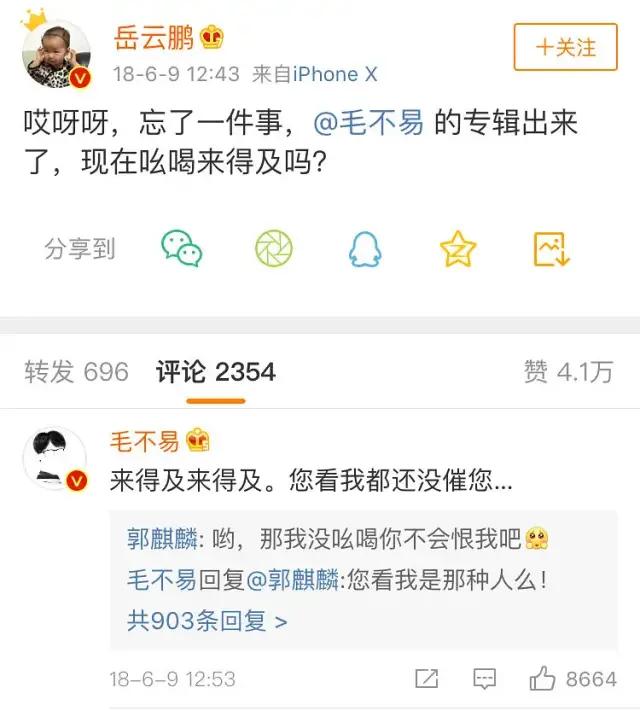The image size is (640, 711).
Task: Repost 毛不易's comment
Action: pos(427,679)
